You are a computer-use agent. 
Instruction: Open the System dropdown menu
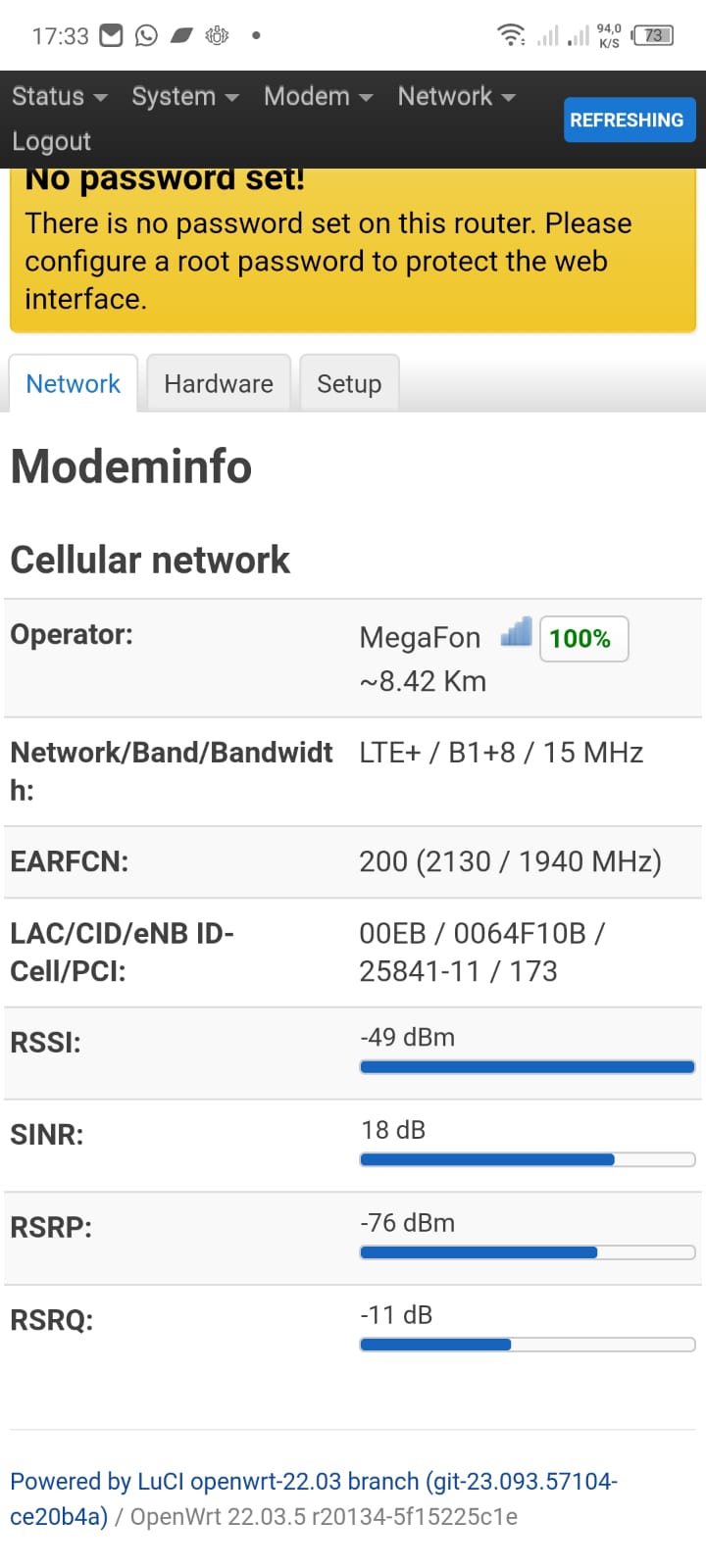tap(184, 96)
